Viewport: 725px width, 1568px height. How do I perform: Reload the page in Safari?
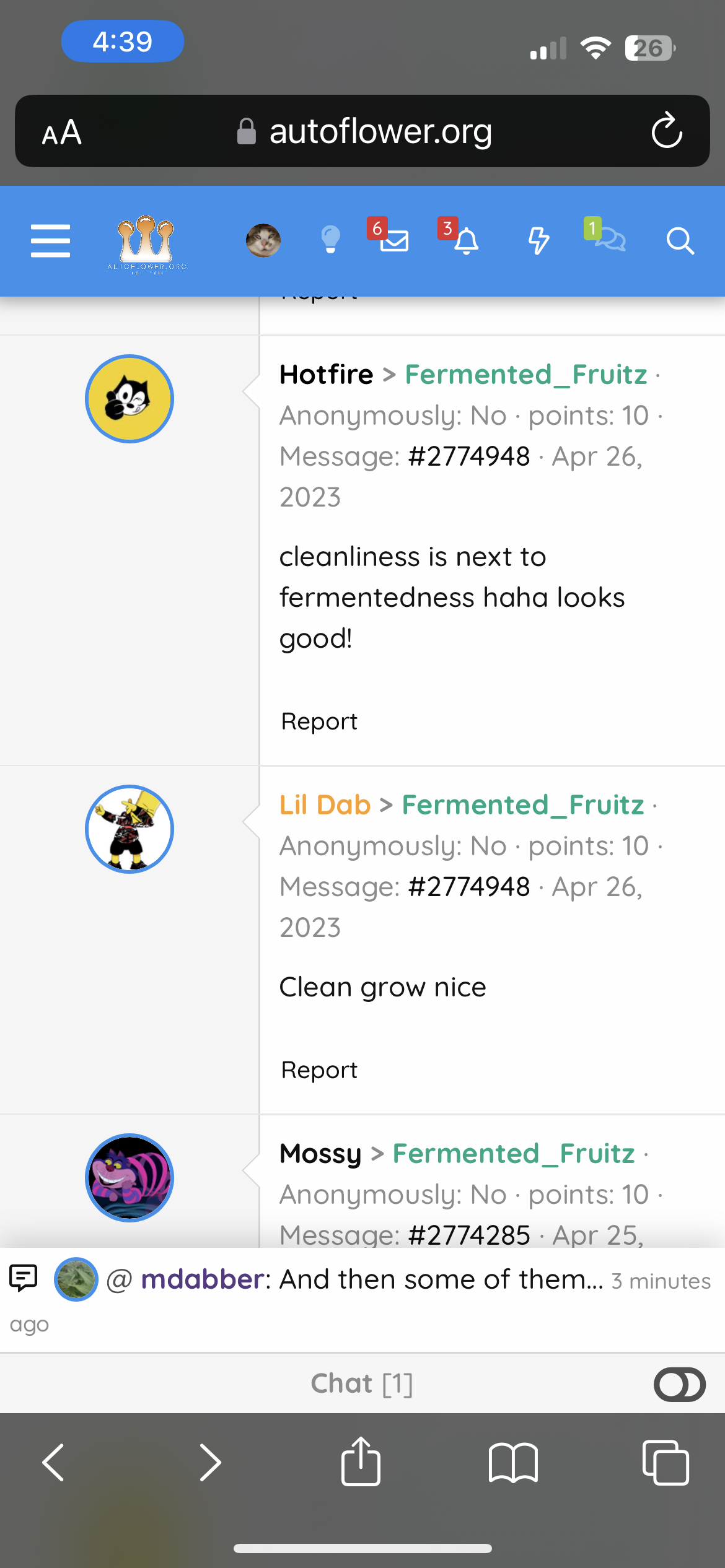[667, 131]
